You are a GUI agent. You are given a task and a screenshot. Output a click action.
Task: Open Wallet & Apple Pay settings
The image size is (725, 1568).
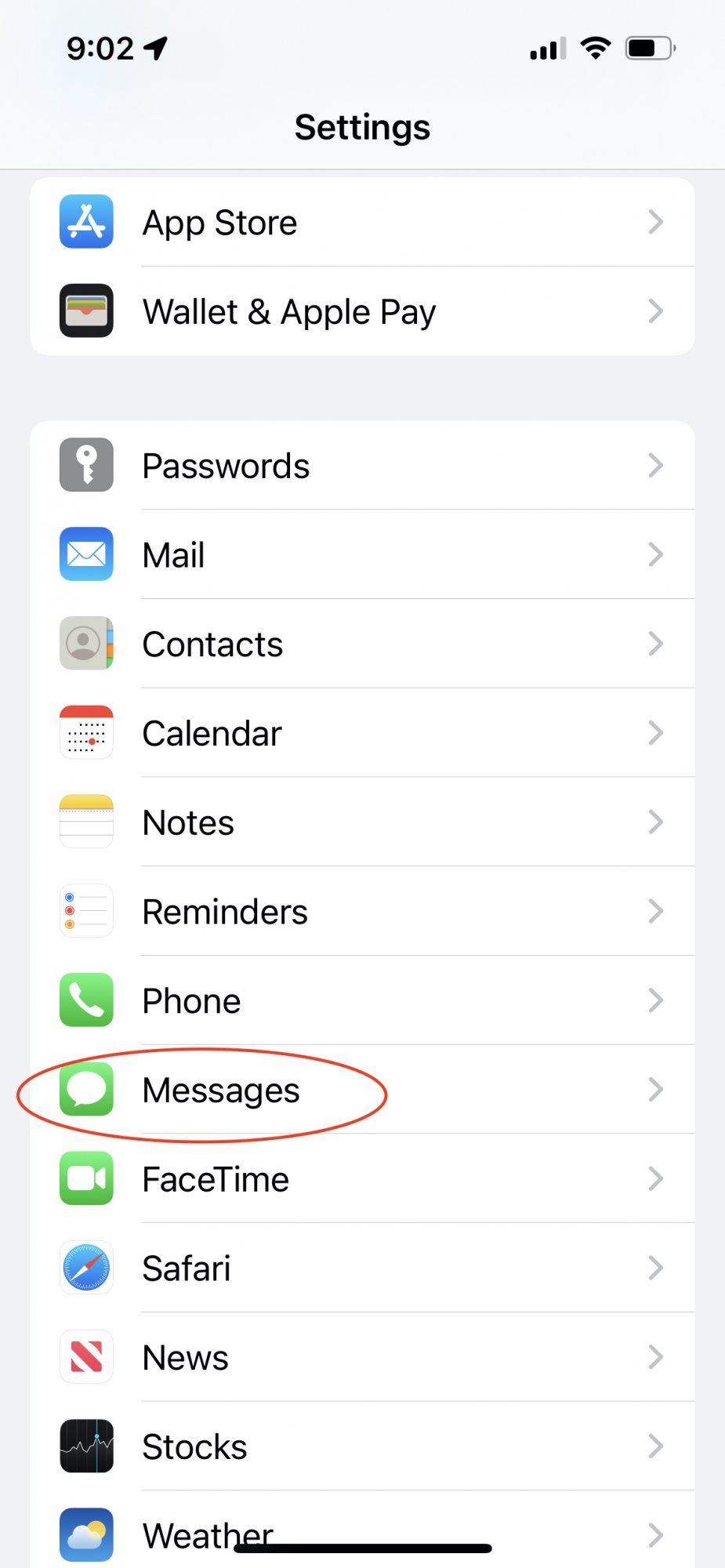coord(361,312)
